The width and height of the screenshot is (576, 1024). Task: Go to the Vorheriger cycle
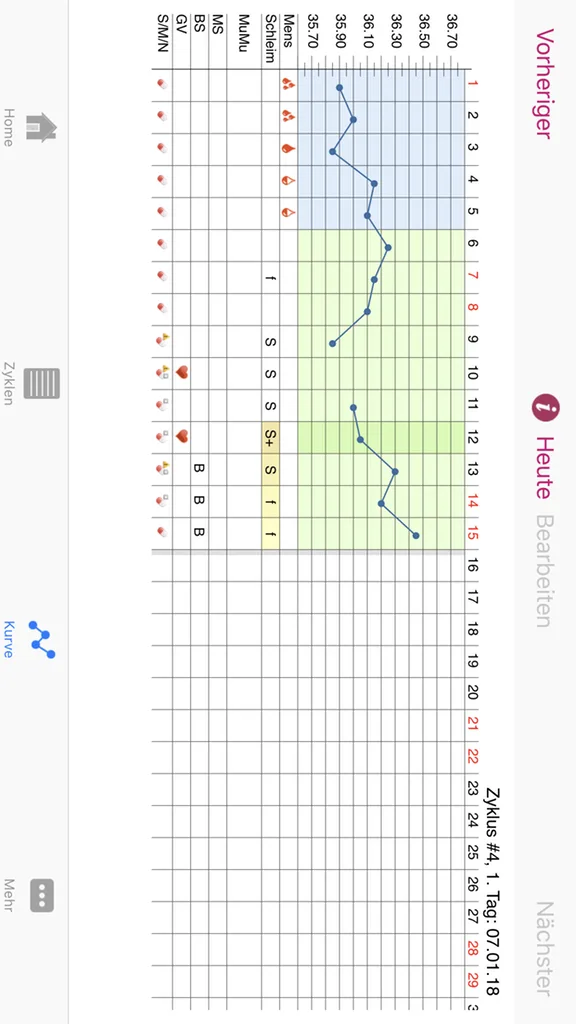(x=545, y=84)
